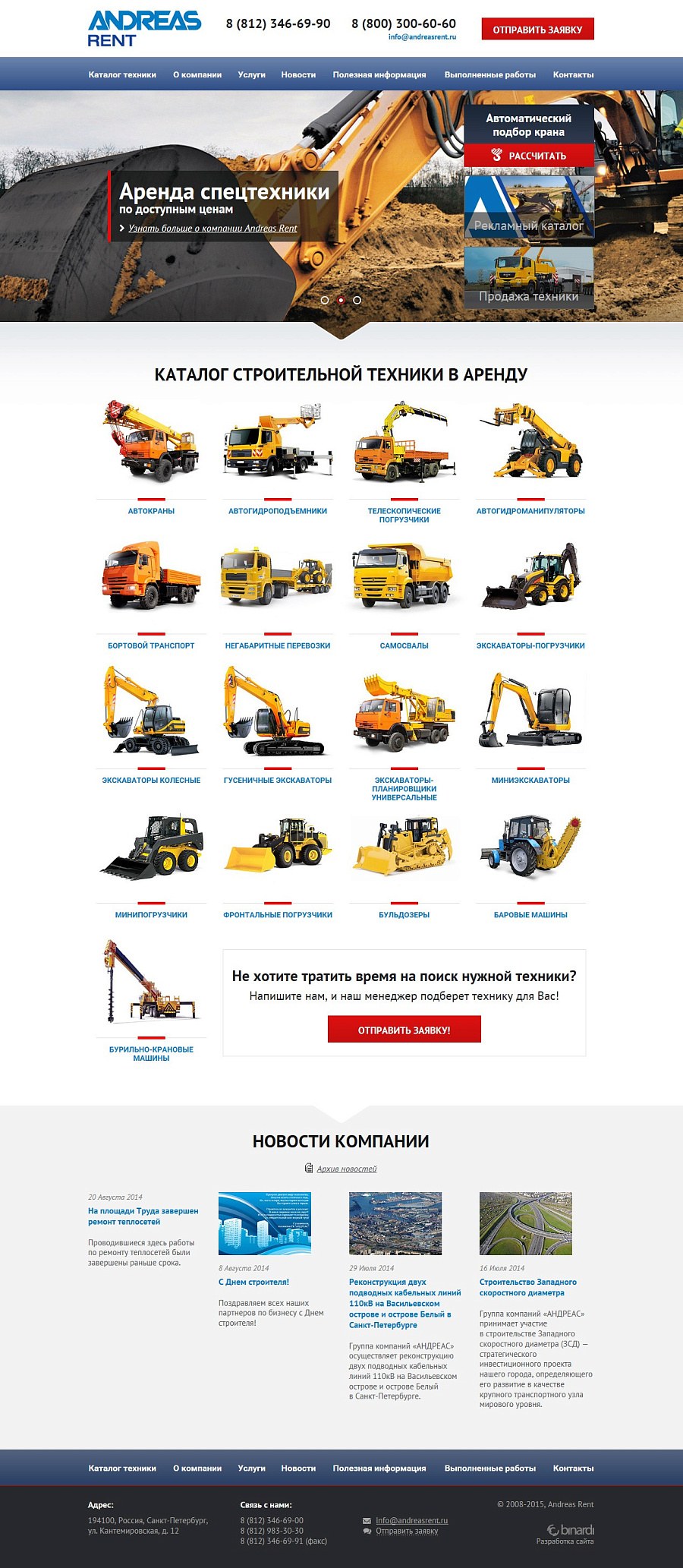Image resolution: width=683 pixels, height=1568 pixels.
Task: Tap footer email info@andreasrent.ru link
Action: (x=411, y=1520)
